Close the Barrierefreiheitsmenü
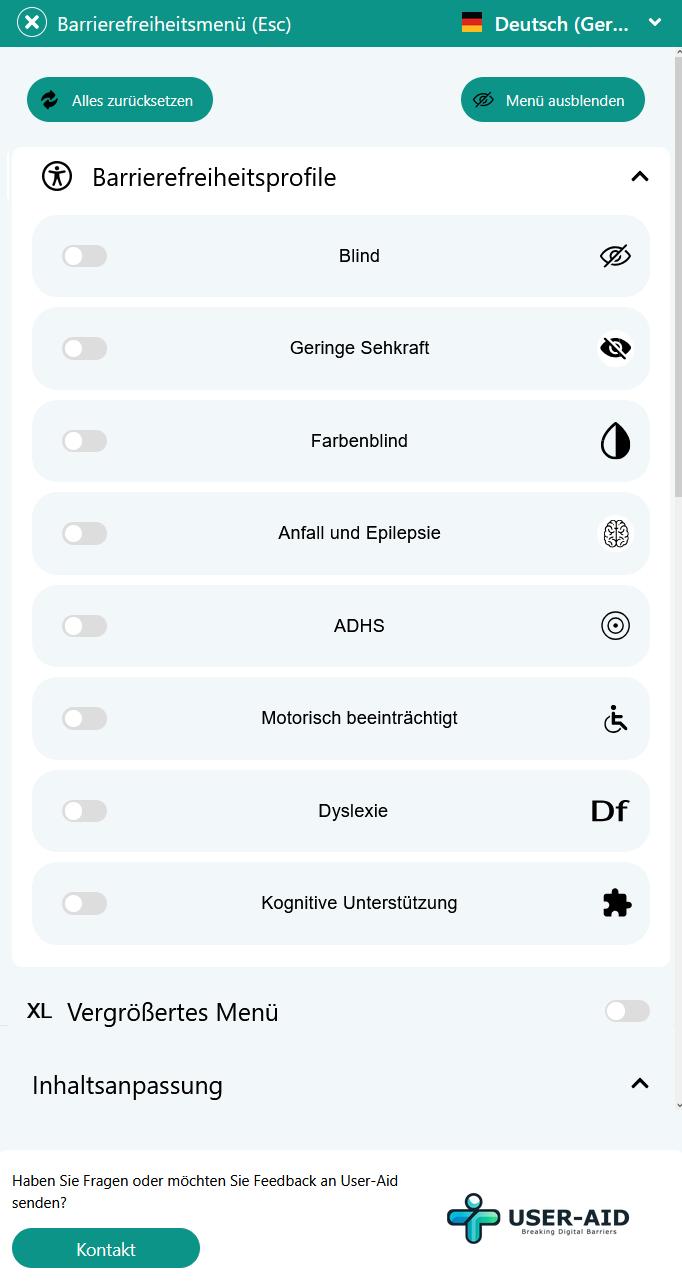Screen dimensions: 682x1284 [x=32, y=23]
